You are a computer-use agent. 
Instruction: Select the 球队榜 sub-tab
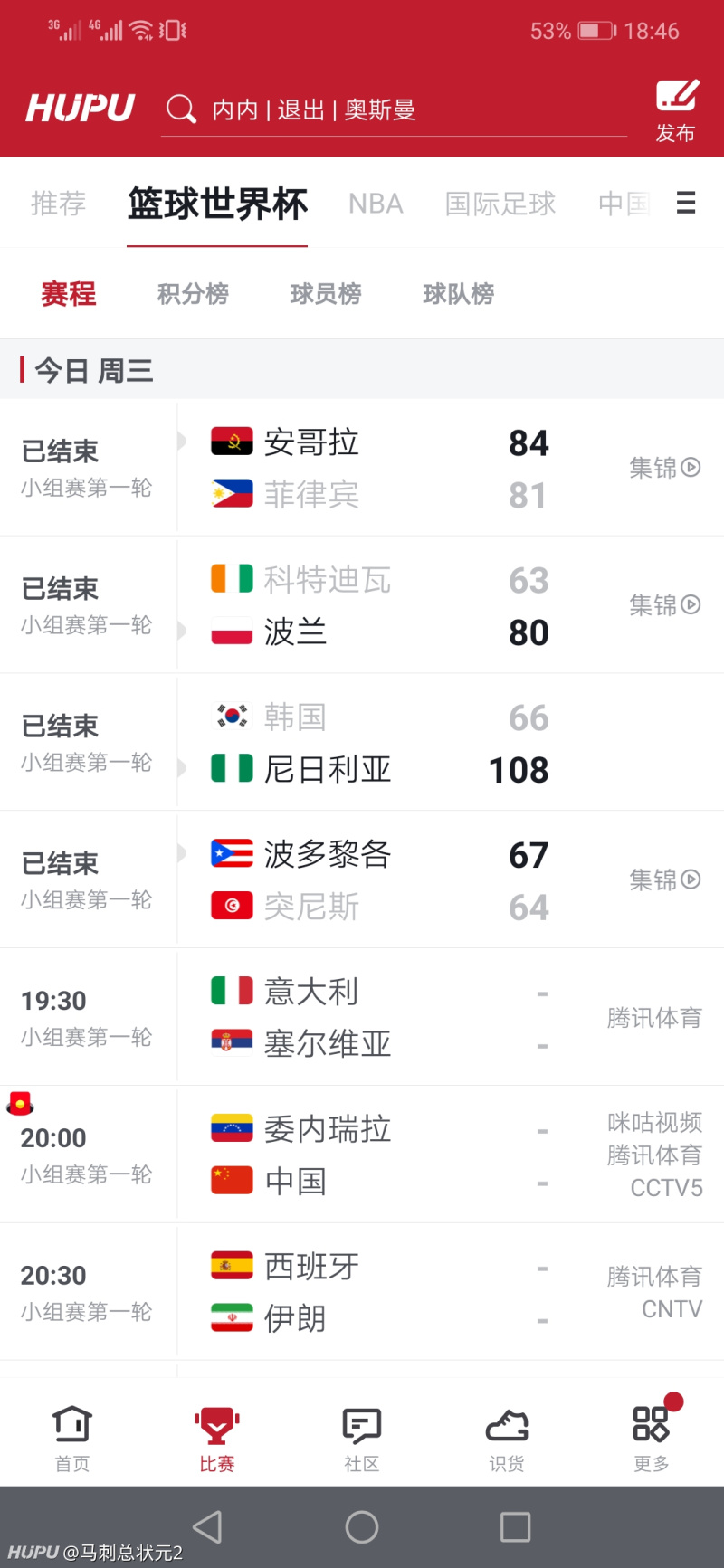click(459, 294)
